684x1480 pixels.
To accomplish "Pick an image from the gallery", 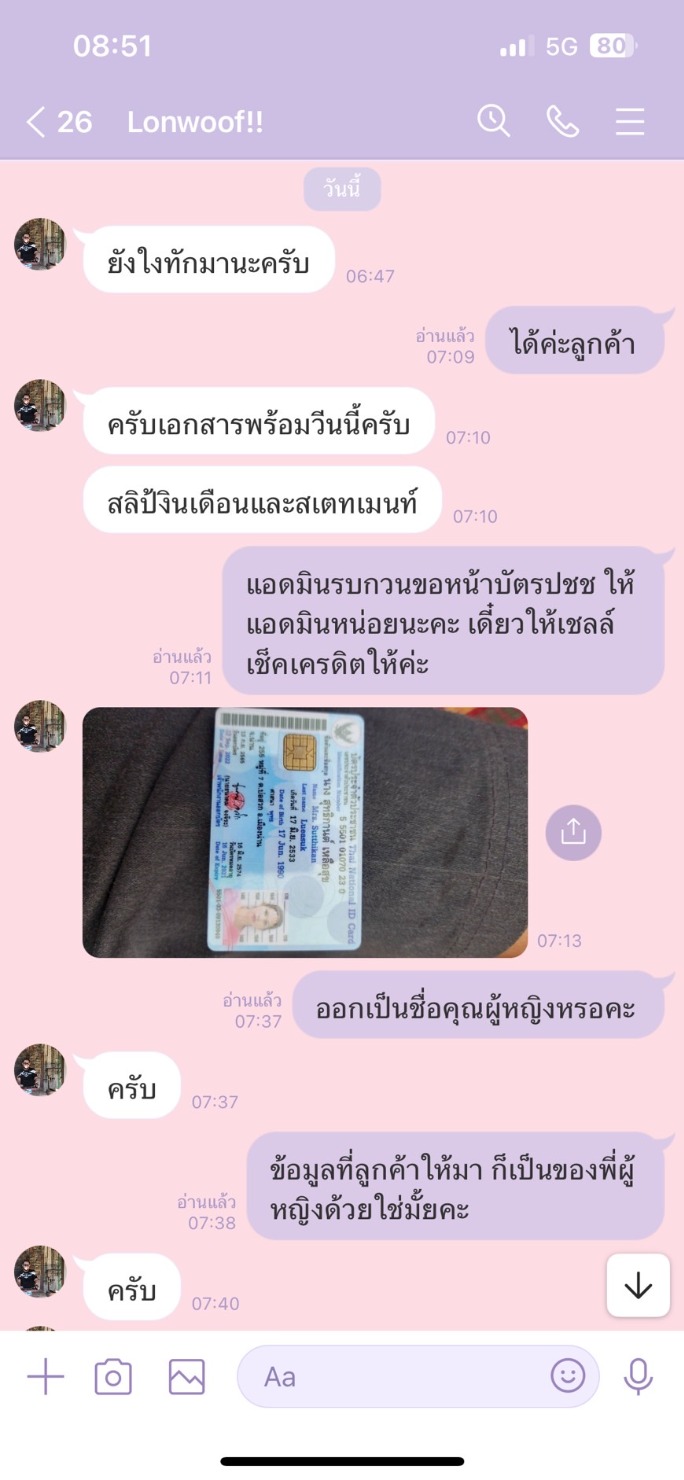I will [186, 1377].
